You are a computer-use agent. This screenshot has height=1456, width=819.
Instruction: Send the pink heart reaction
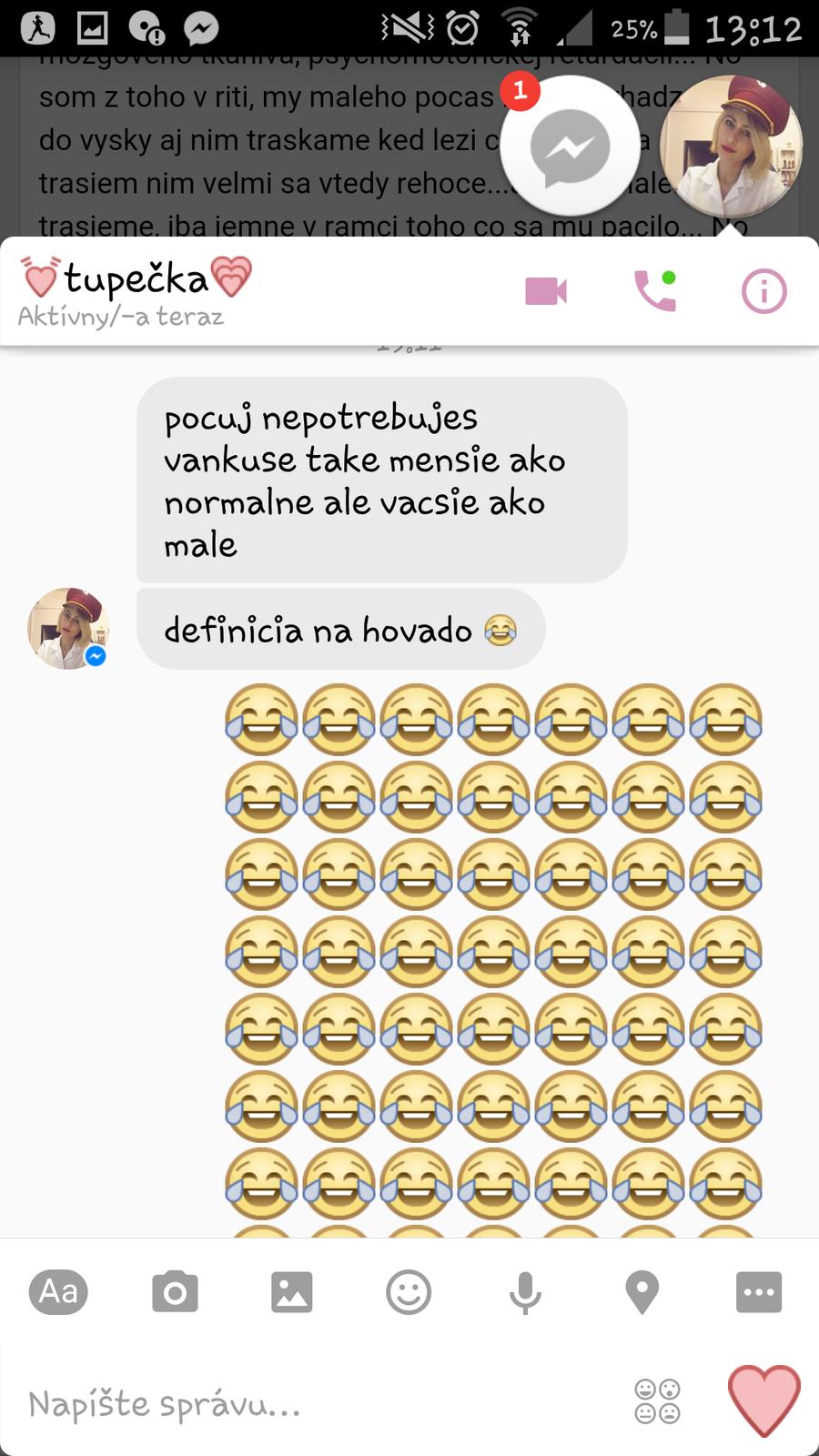click(x=763, y=1400)
